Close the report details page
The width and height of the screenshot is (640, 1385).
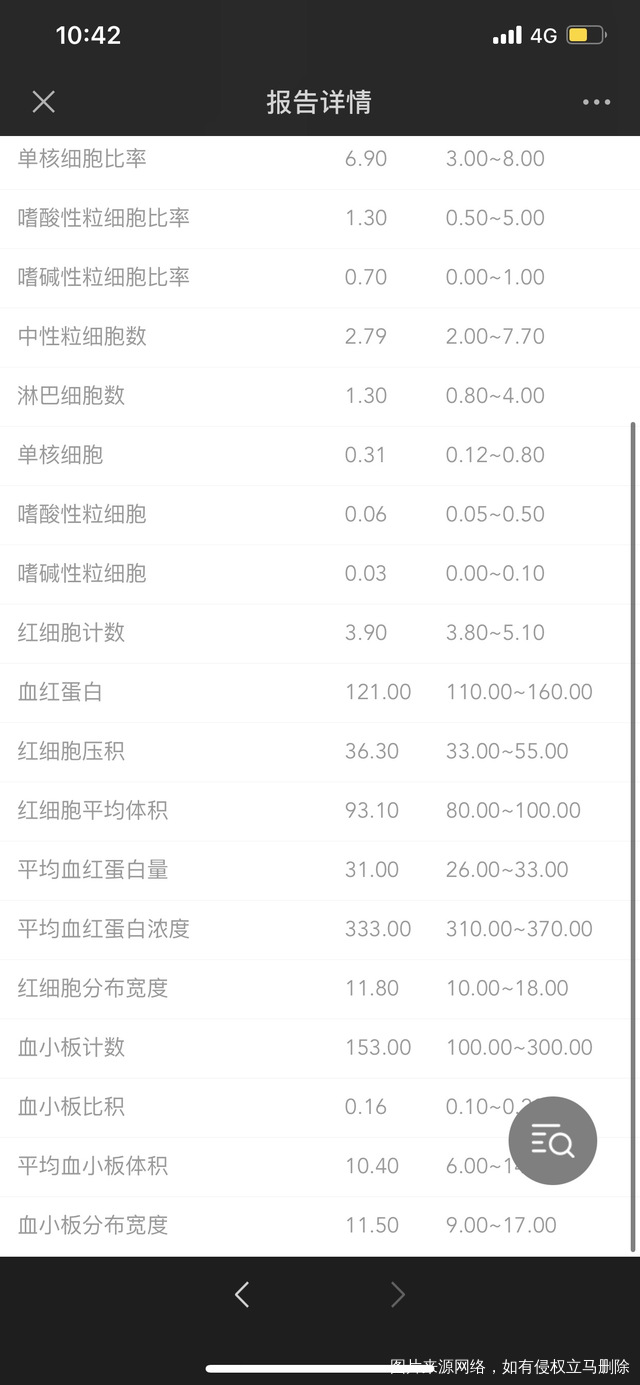tap(43, 102)
